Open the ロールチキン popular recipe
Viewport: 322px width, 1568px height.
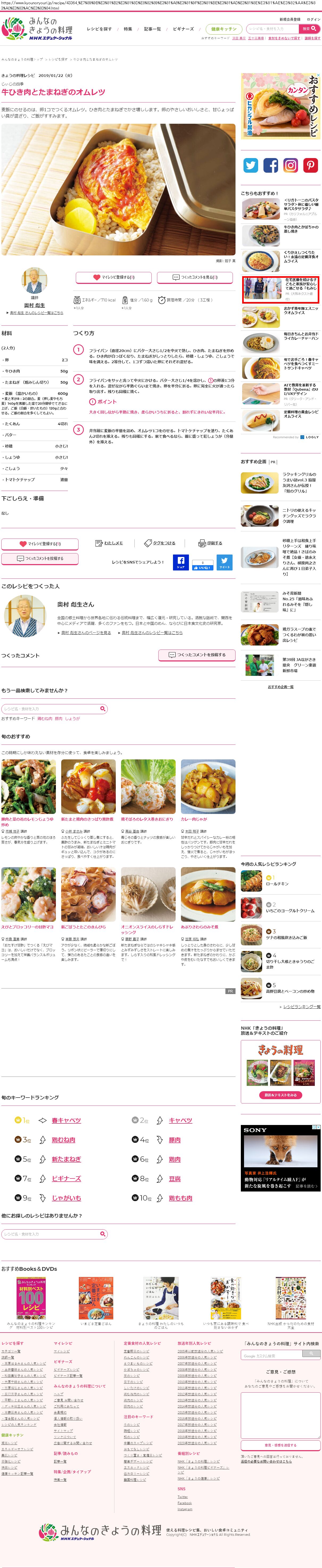[278, 883]
